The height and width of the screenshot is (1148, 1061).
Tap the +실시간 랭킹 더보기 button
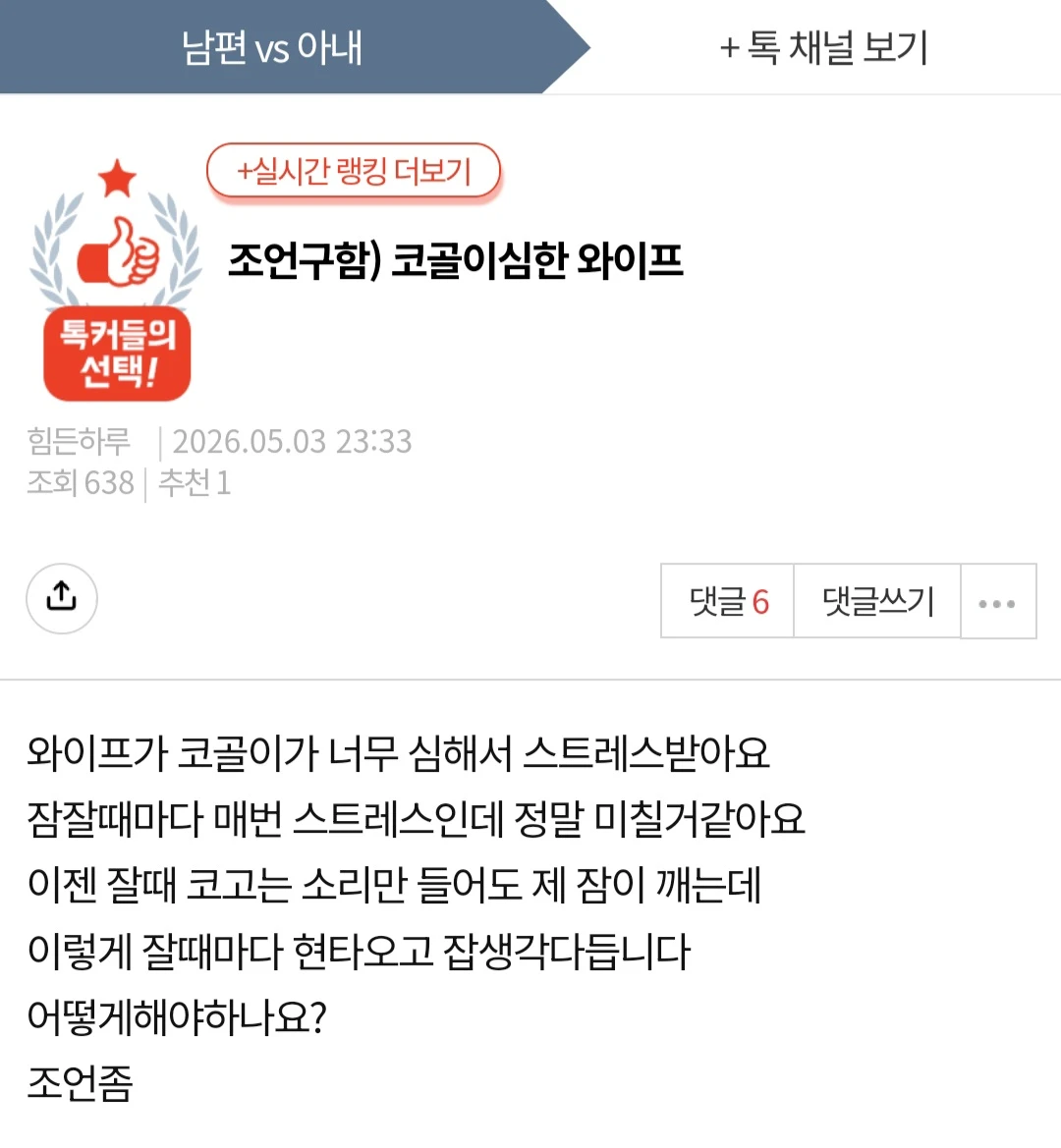click(x=354, y=171)
